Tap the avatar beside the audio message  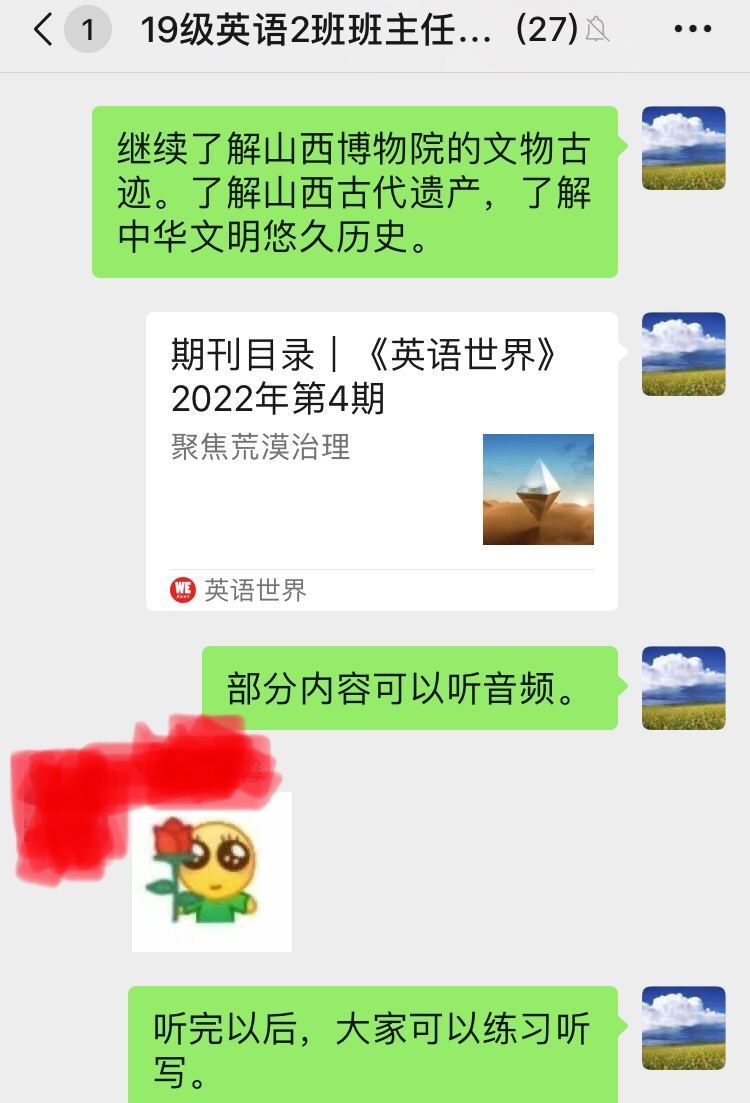point(683,688)
